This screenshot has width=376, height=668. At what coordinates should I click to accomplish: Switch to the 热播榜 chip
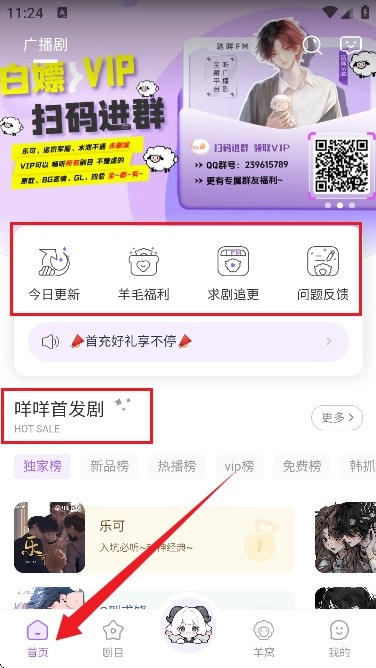[x=177, y=466]
